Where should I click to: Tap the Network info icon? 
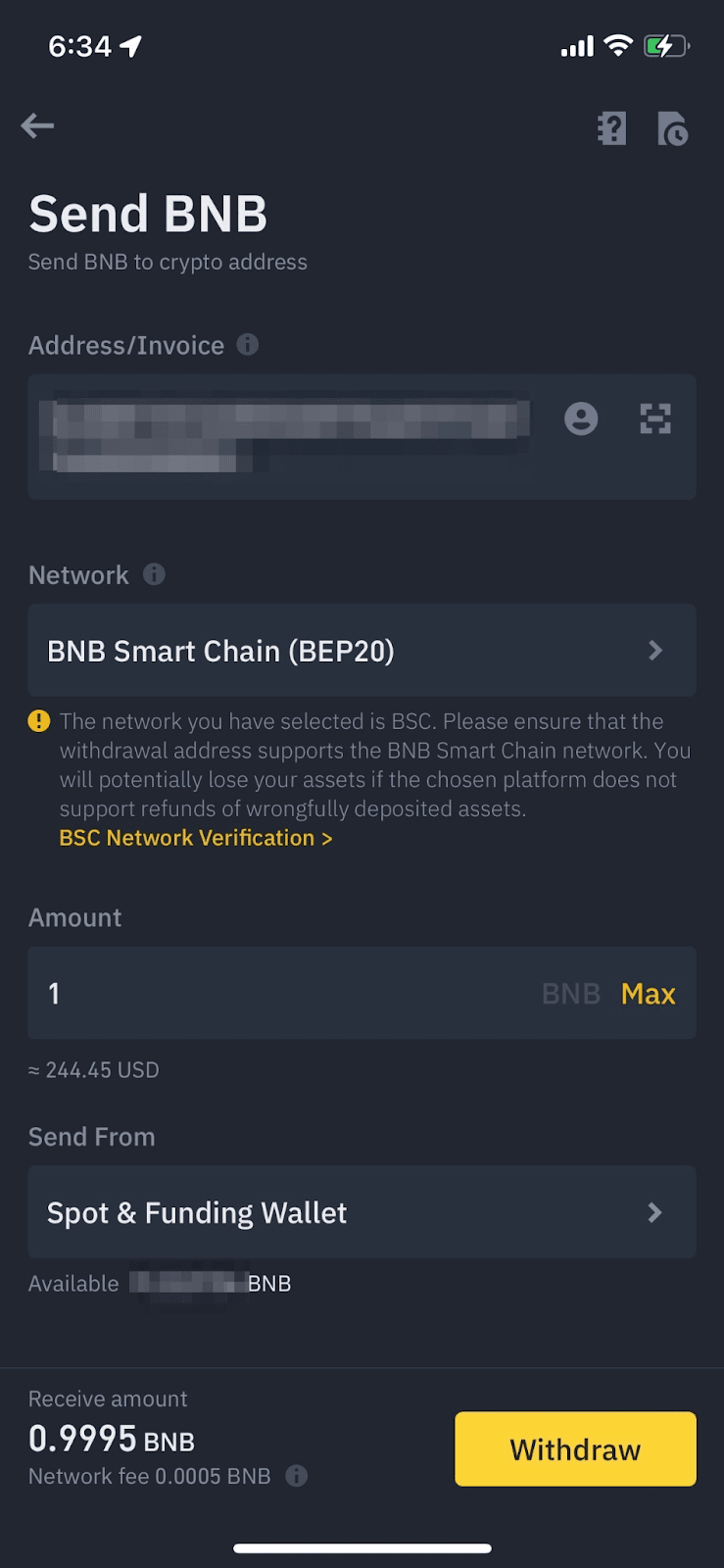pyautogui.click(x=154, y=574)
